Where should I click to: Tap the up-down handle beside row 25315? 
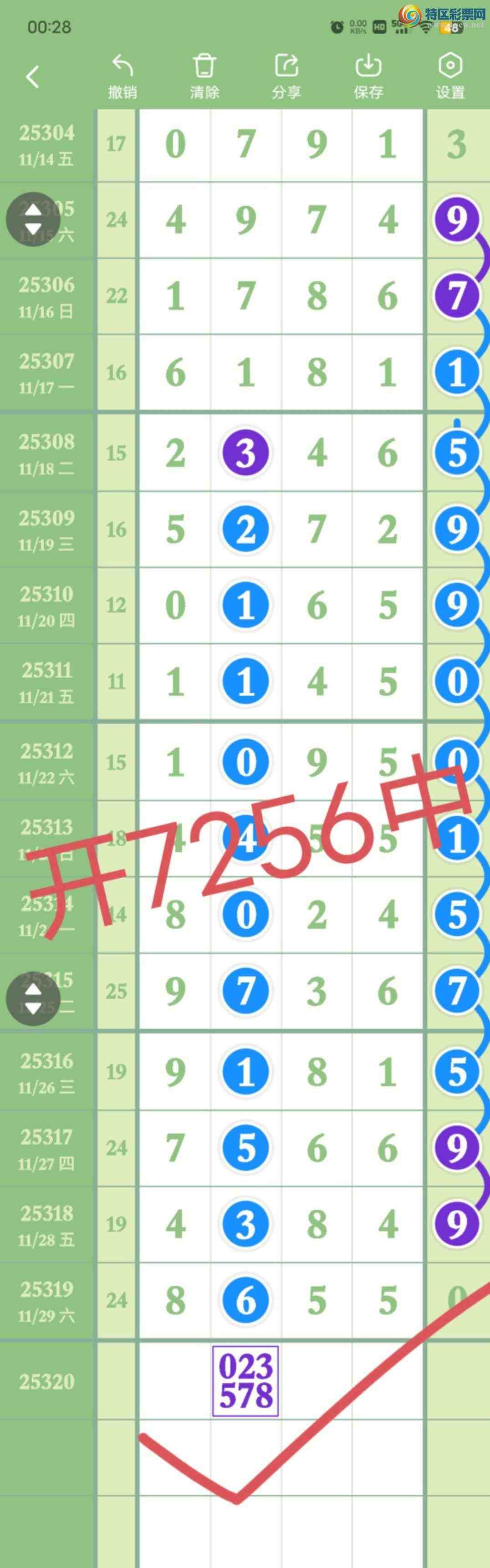(33, 999)
